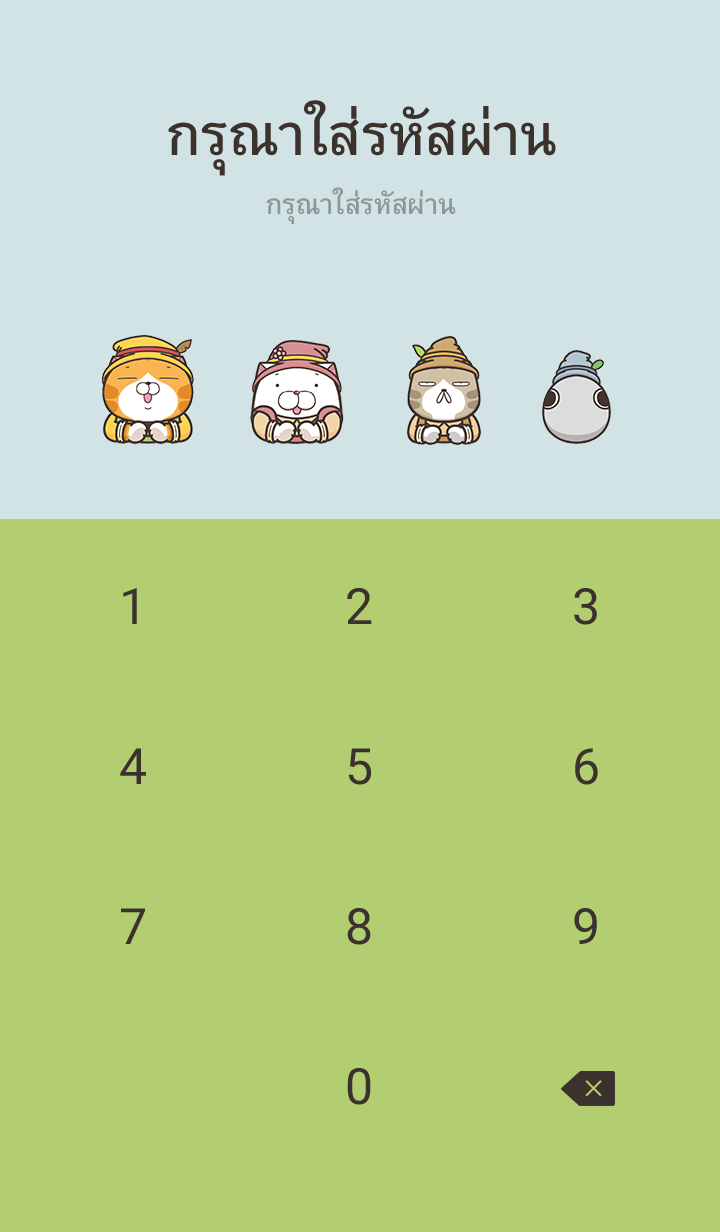Tap the number 0 key
This screenshot has width=720, height=1232.
point(359,1087)
